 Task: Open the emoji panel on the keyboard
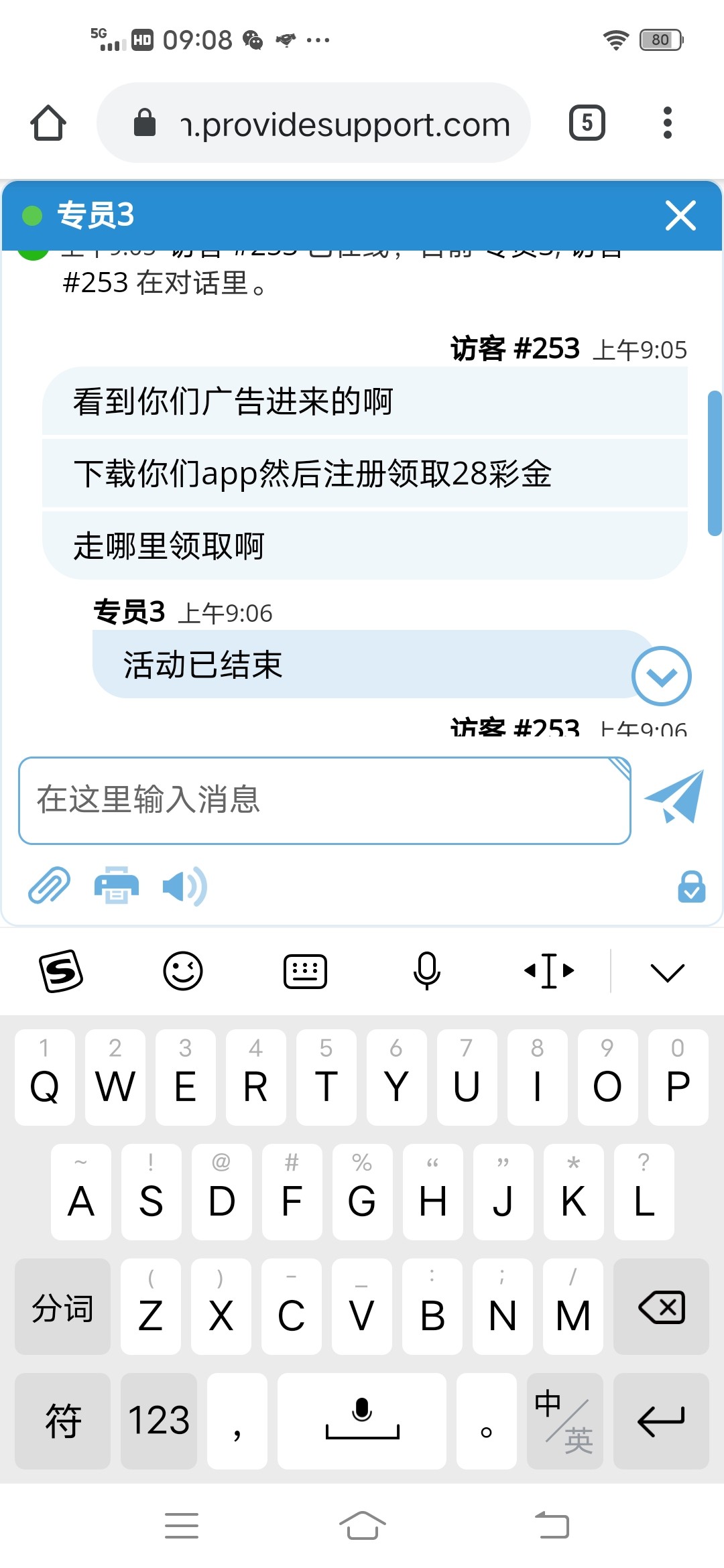183,971
